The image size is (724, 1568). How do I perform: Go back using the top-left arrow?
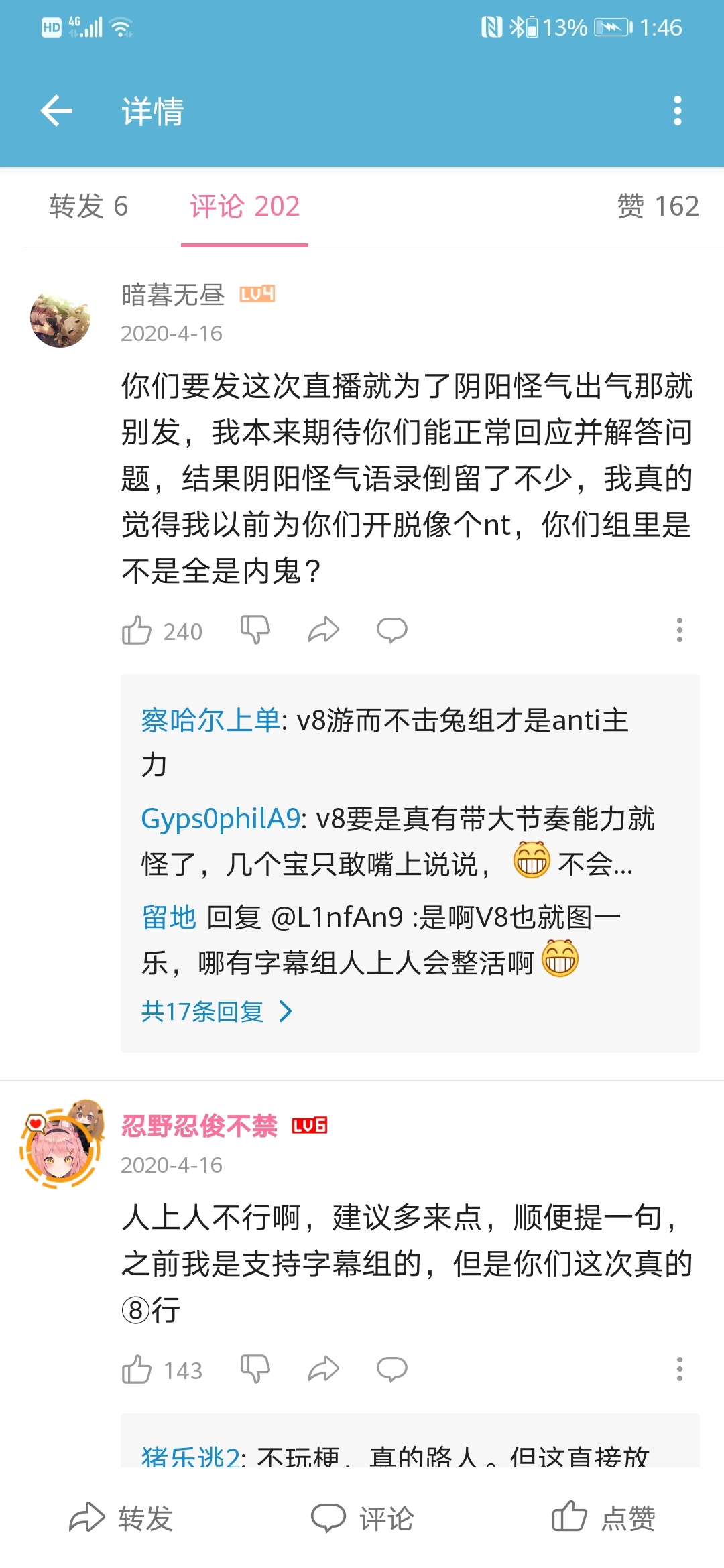(x=56, y=111)
